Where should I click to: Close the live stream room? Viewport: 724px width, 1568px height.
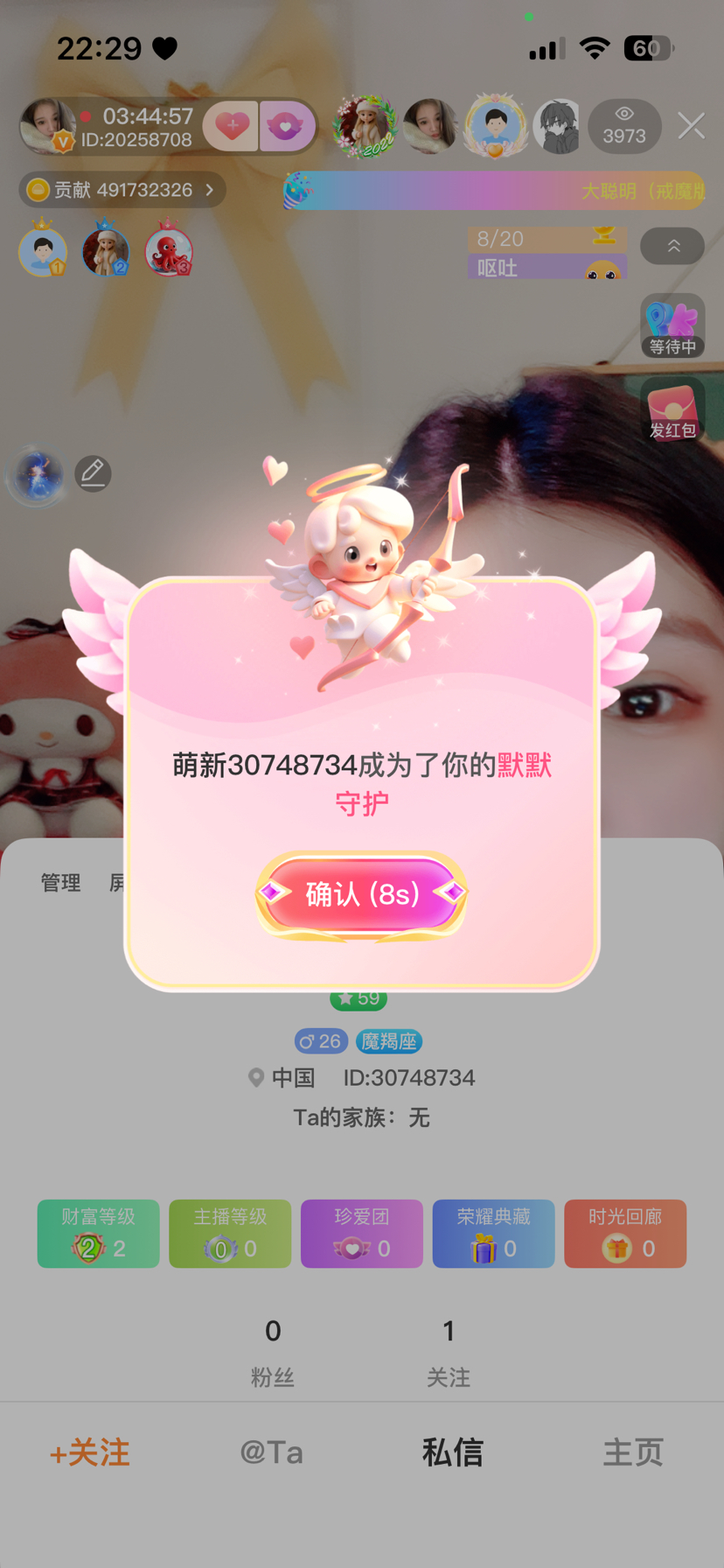691,125
